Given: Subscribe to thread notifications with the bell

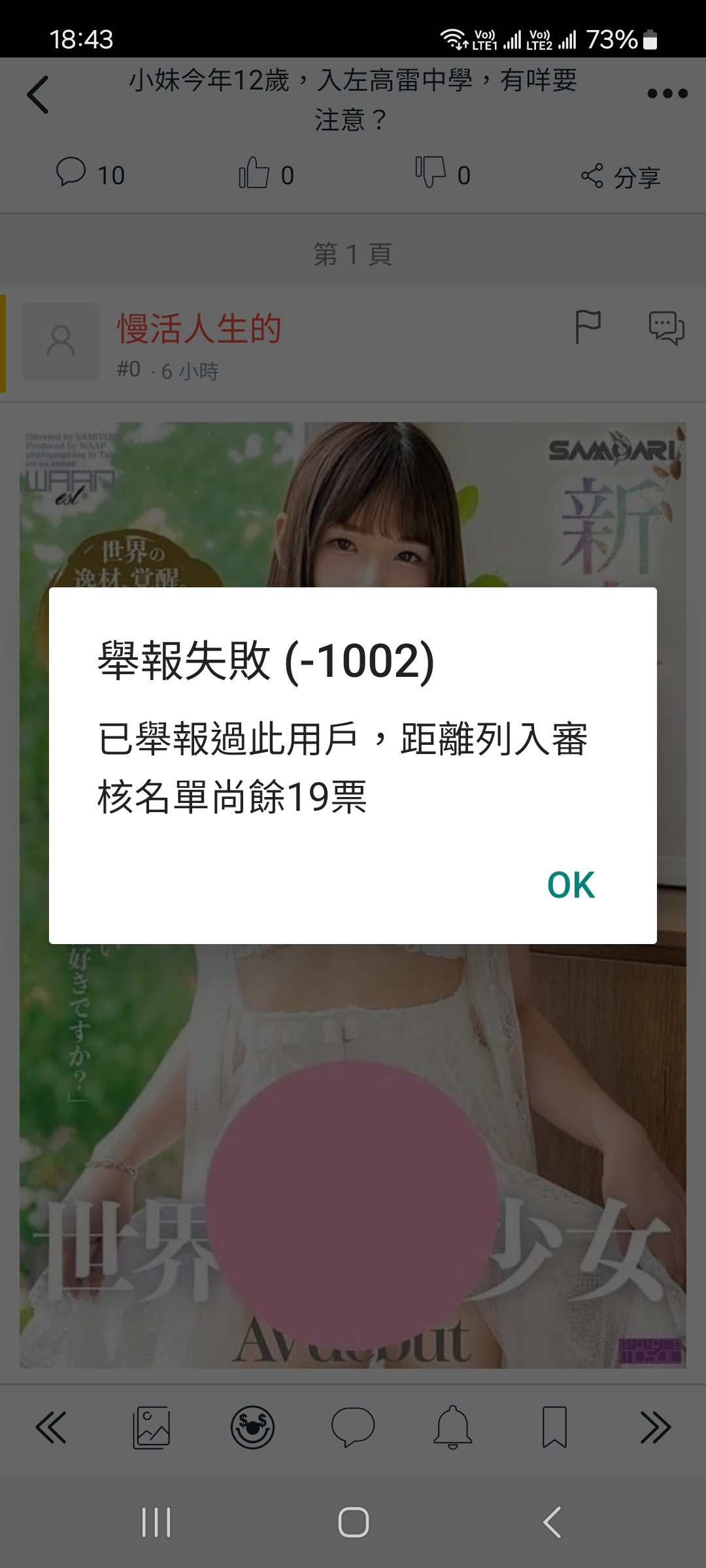Looking at the screenshot, I should click(453, 1428).
